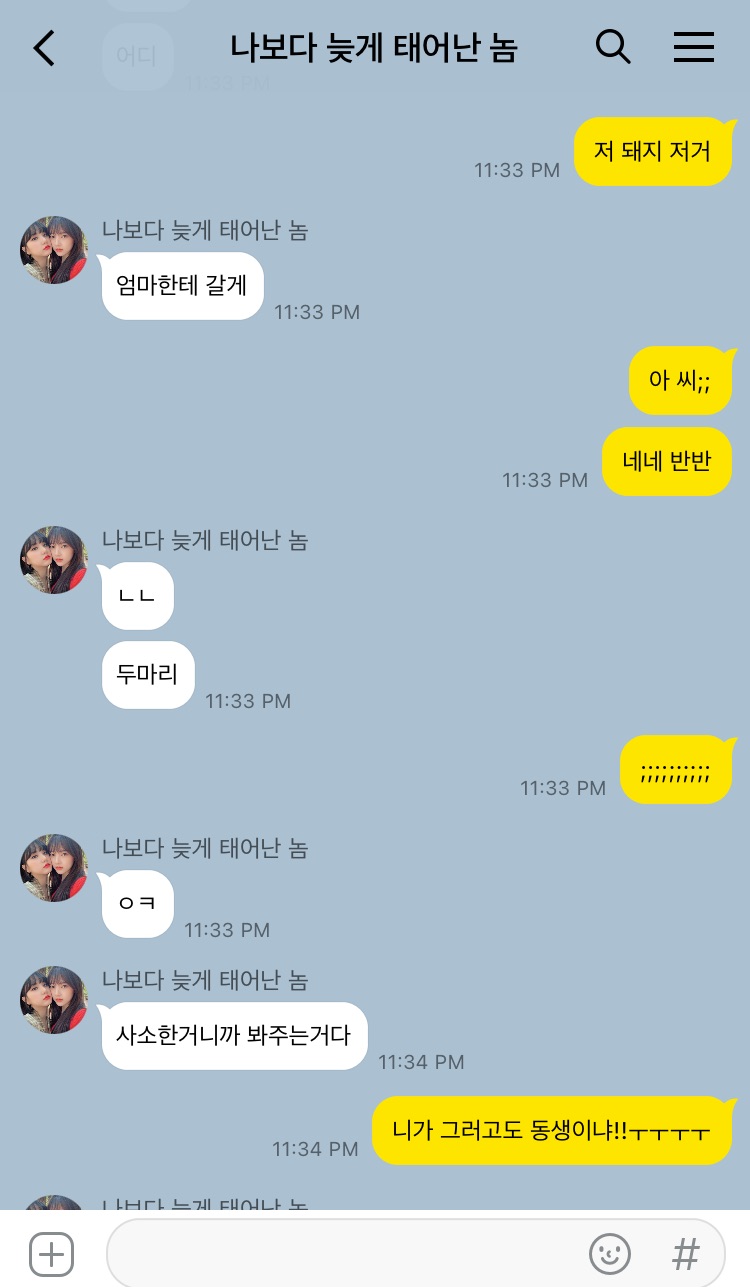This screenshot has width=750, height=1287.
Task: Focus the message input field
Action: (x=340, y=1252)
